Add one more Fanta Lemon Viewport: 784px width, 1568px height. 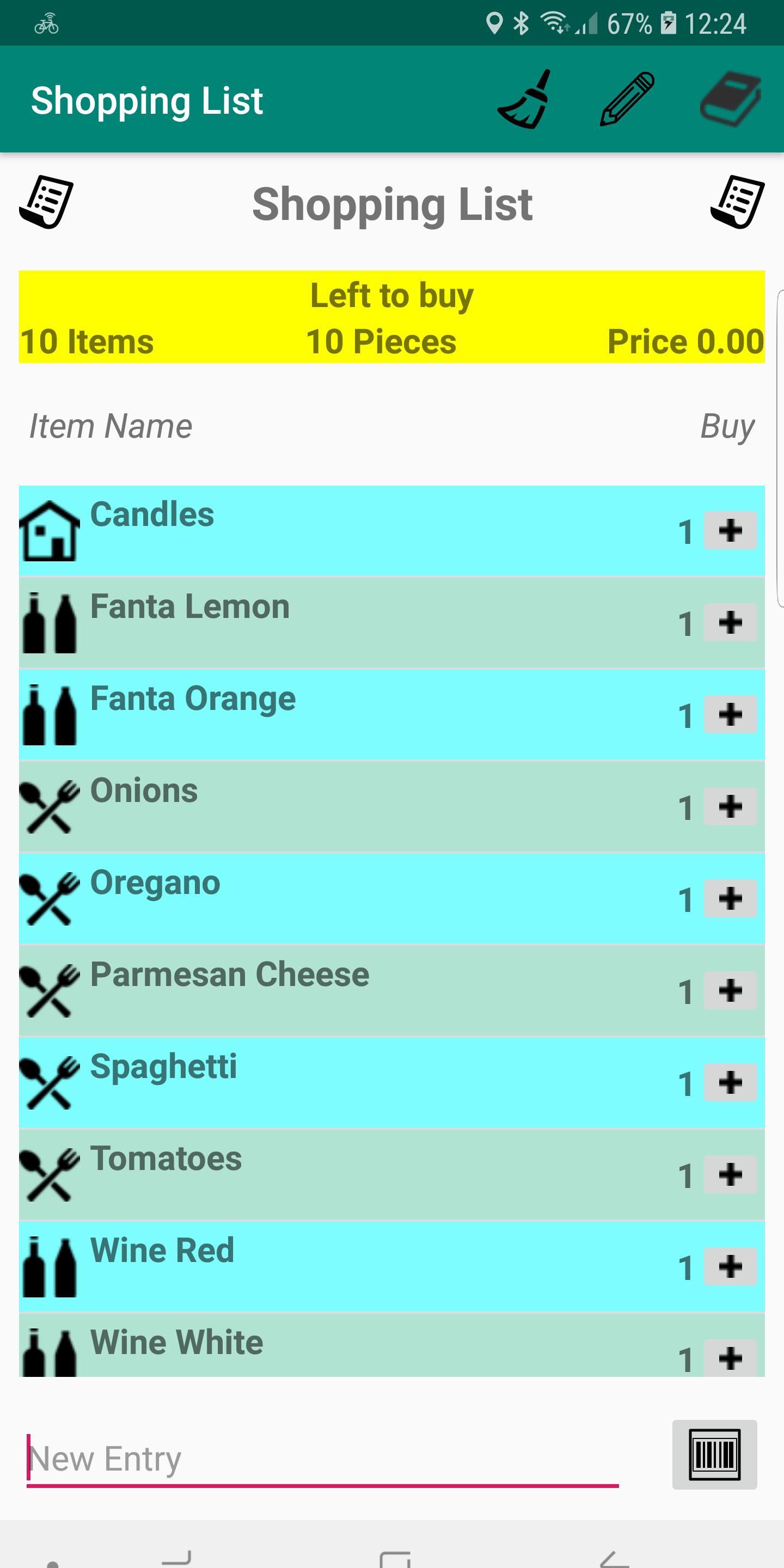[731, 623]
